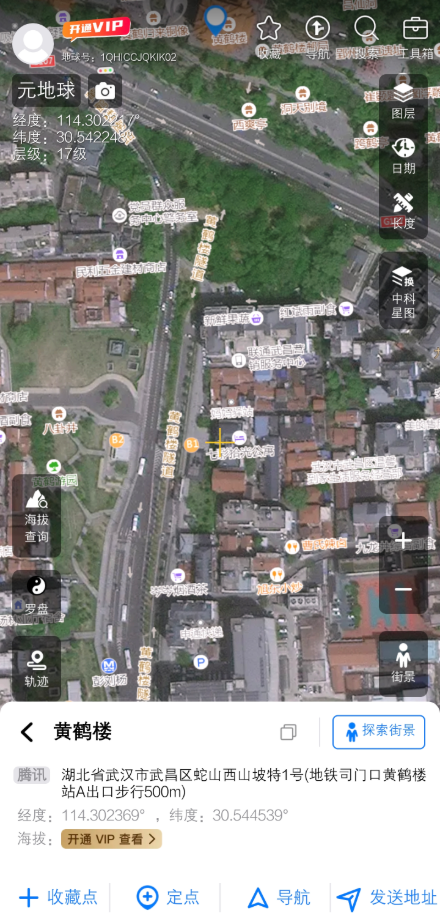This screenshot has height=918, width=440.
Task: Go back from 黄鹤楼 panel
Action: 27,732
